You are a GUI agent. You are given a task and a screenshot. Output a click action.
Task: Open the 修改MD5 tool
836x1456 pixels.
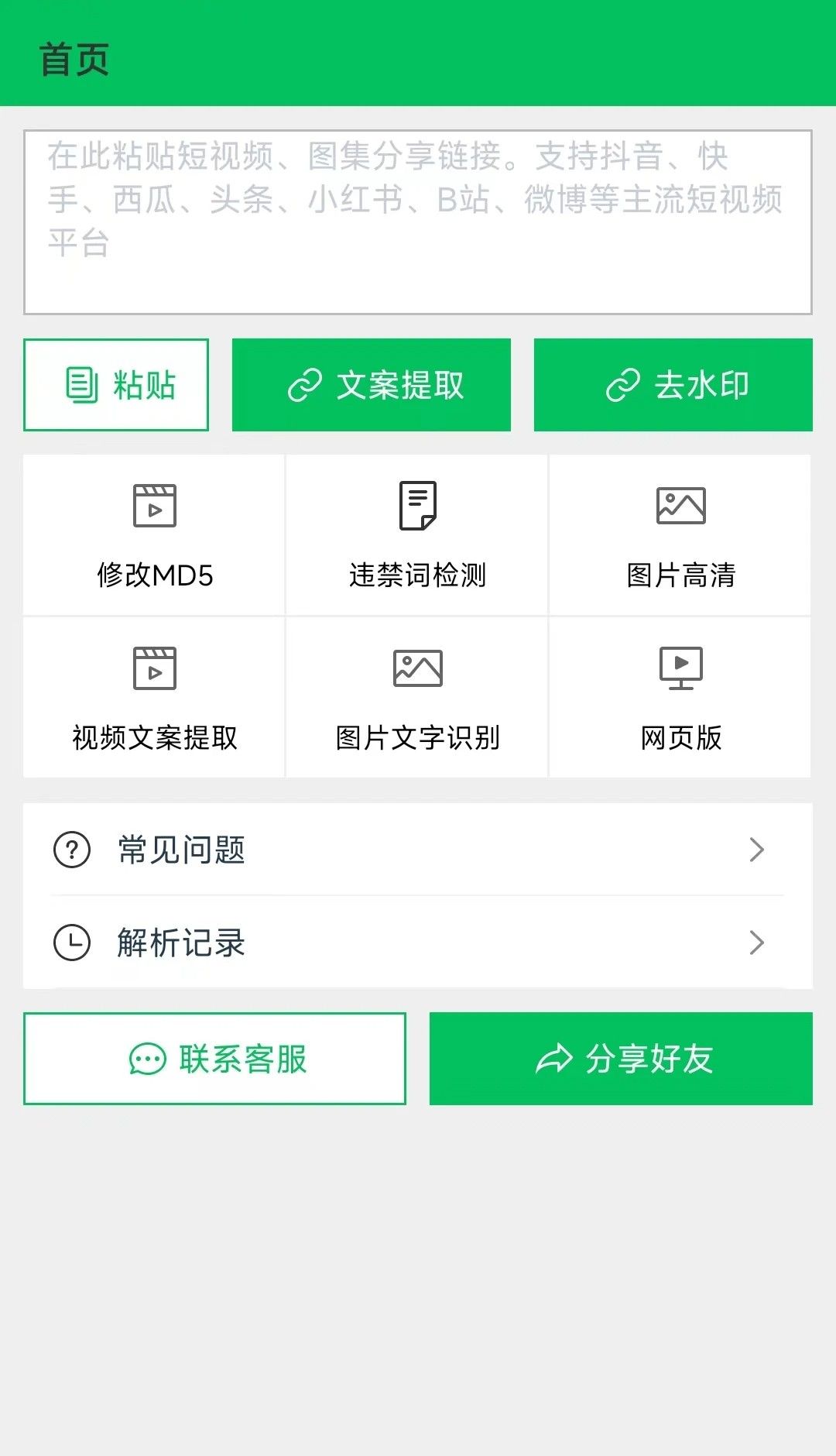click(x=155, y=535)
